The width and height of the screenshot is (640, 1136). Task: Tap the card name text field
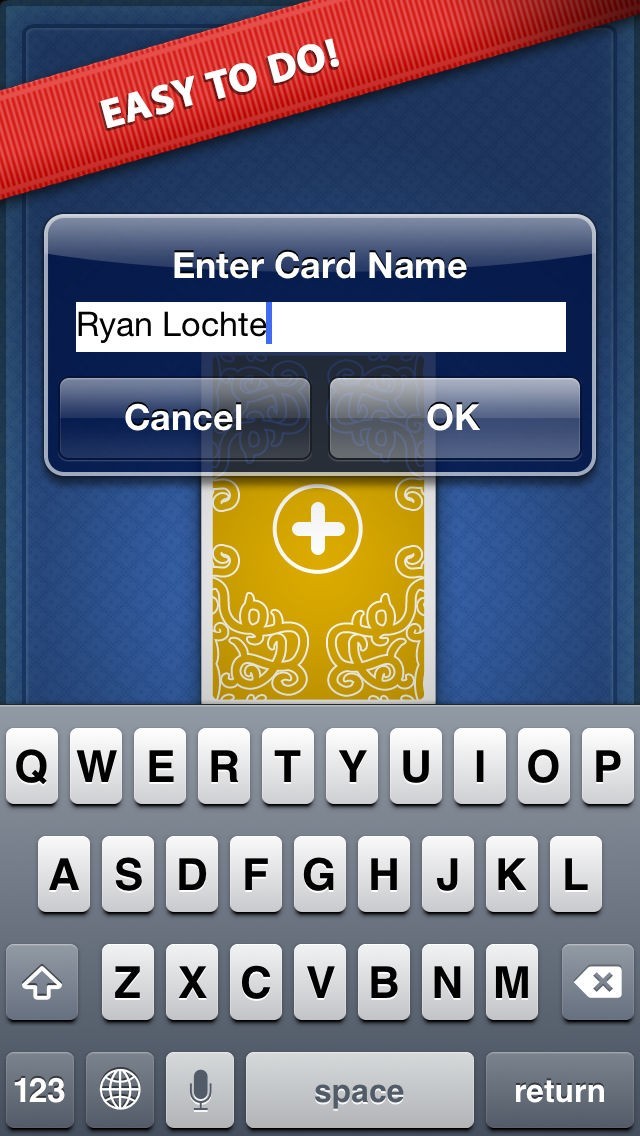click(x=320, y=327)
